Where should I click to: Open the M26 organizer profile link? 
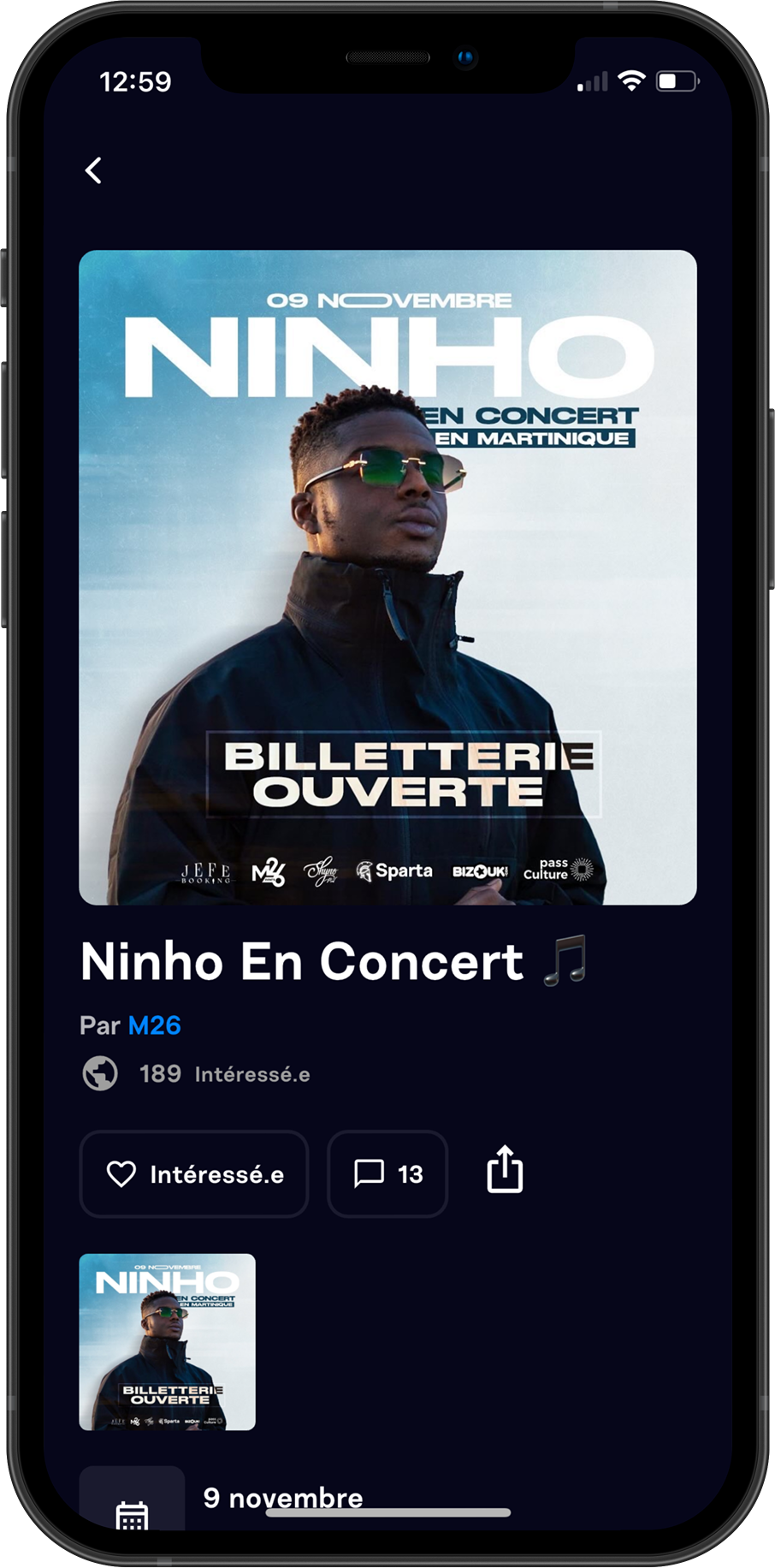pyautogui.click(x=154, y=1026)
